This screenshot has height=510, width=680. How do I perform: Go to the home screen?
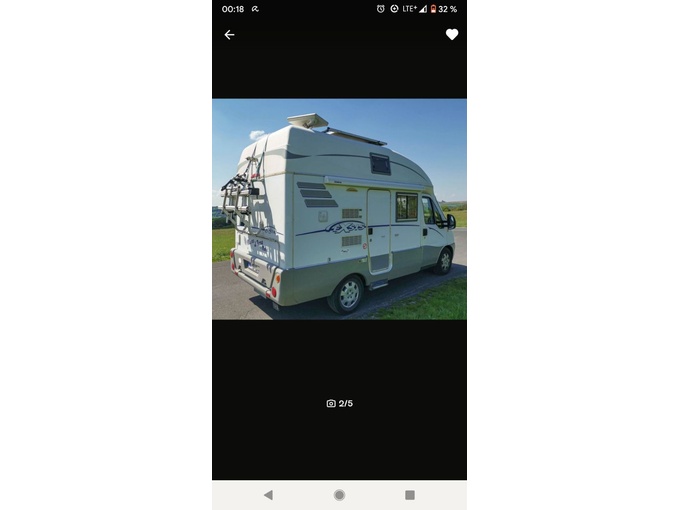339,495
